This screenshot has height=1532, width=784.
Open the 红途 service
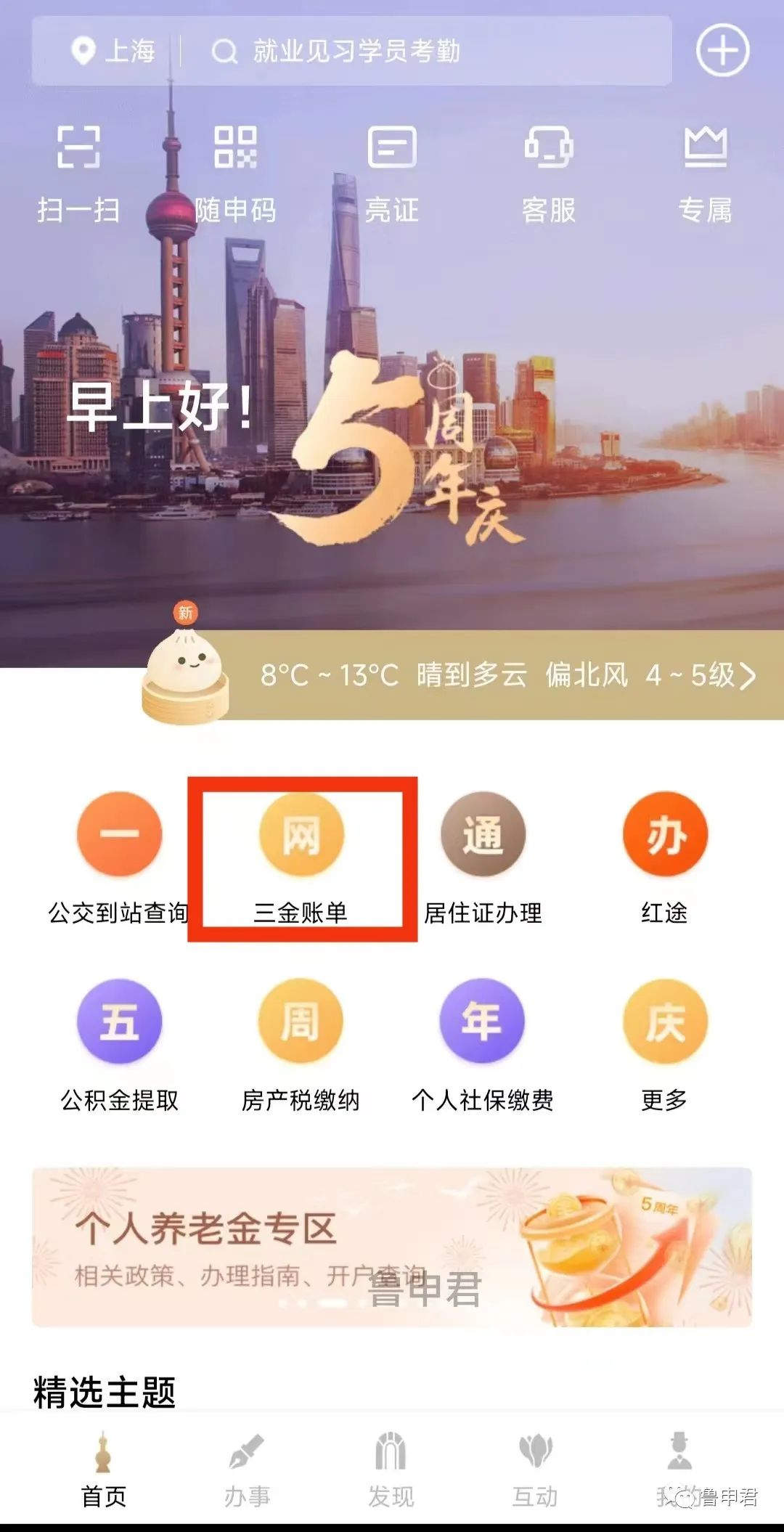(664, 858)
